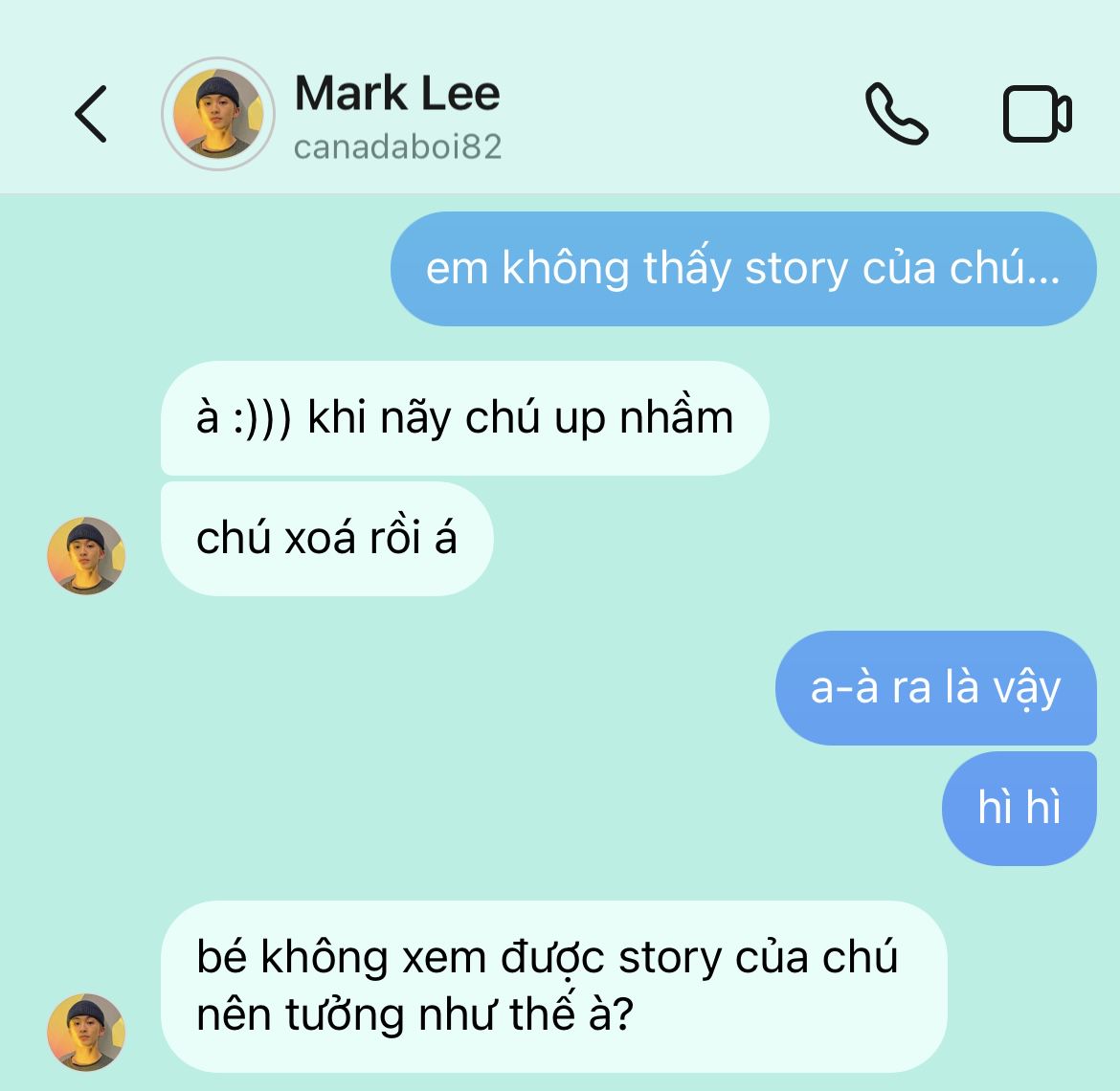Go back to the message list
Image resolution: width=1120 pixels, height=1091 pixels.
(91, 115)
